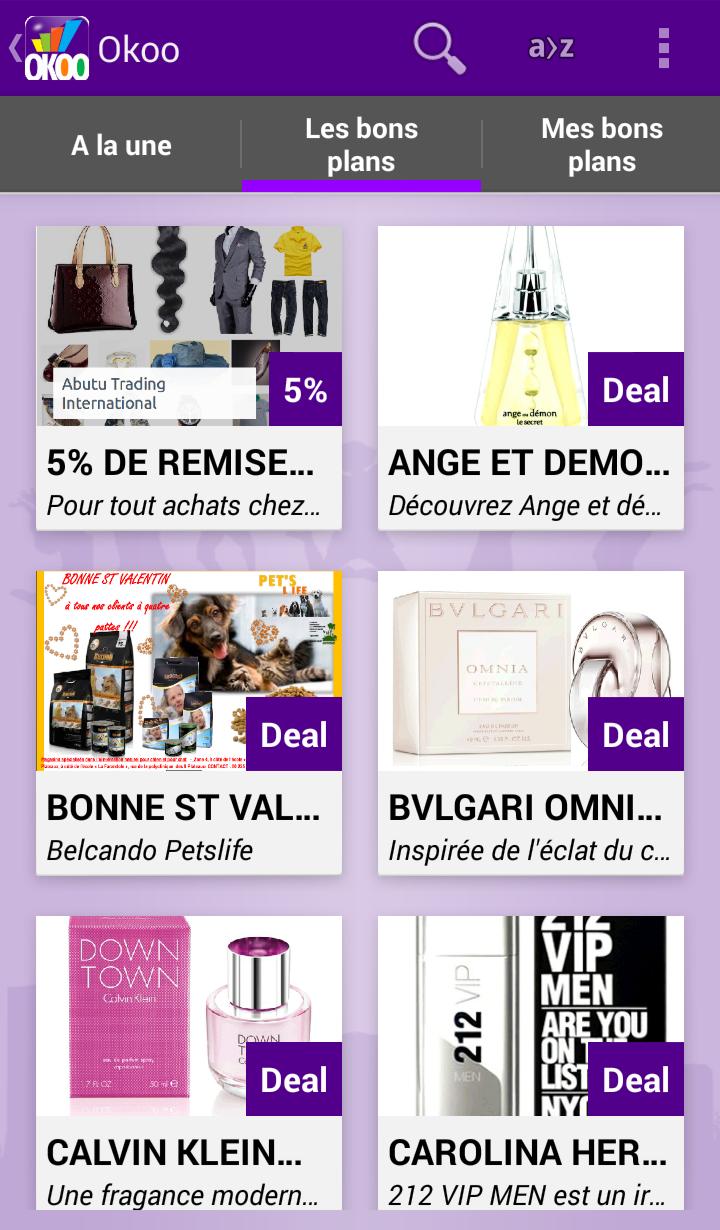Open the overflow menu
720x1230 pixels.
664,48
